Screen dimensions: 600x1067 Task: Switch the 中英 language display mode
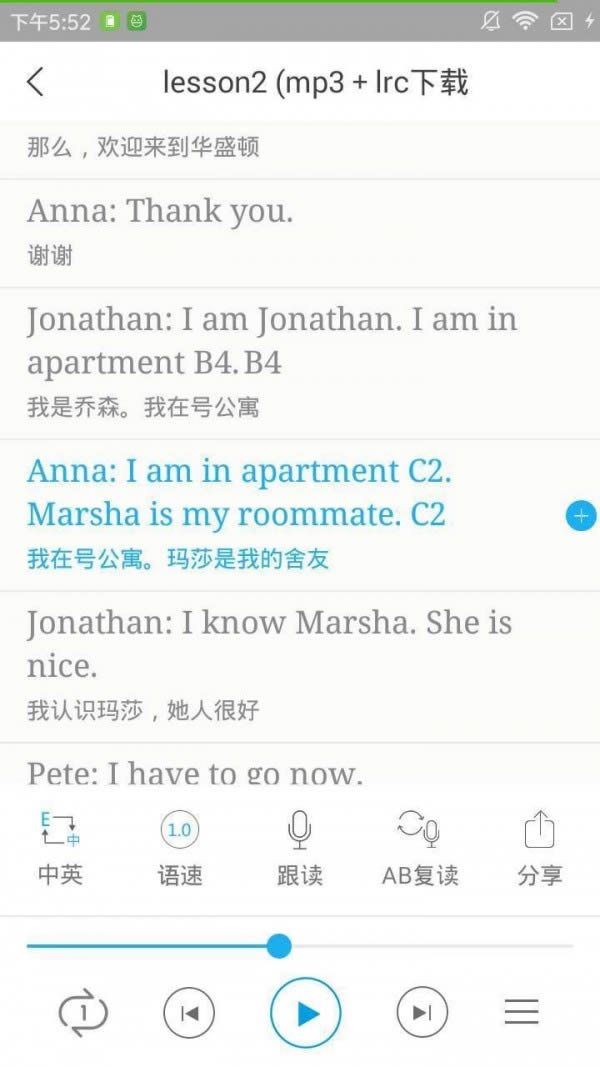pyautogui.click(x=60, y=848)
